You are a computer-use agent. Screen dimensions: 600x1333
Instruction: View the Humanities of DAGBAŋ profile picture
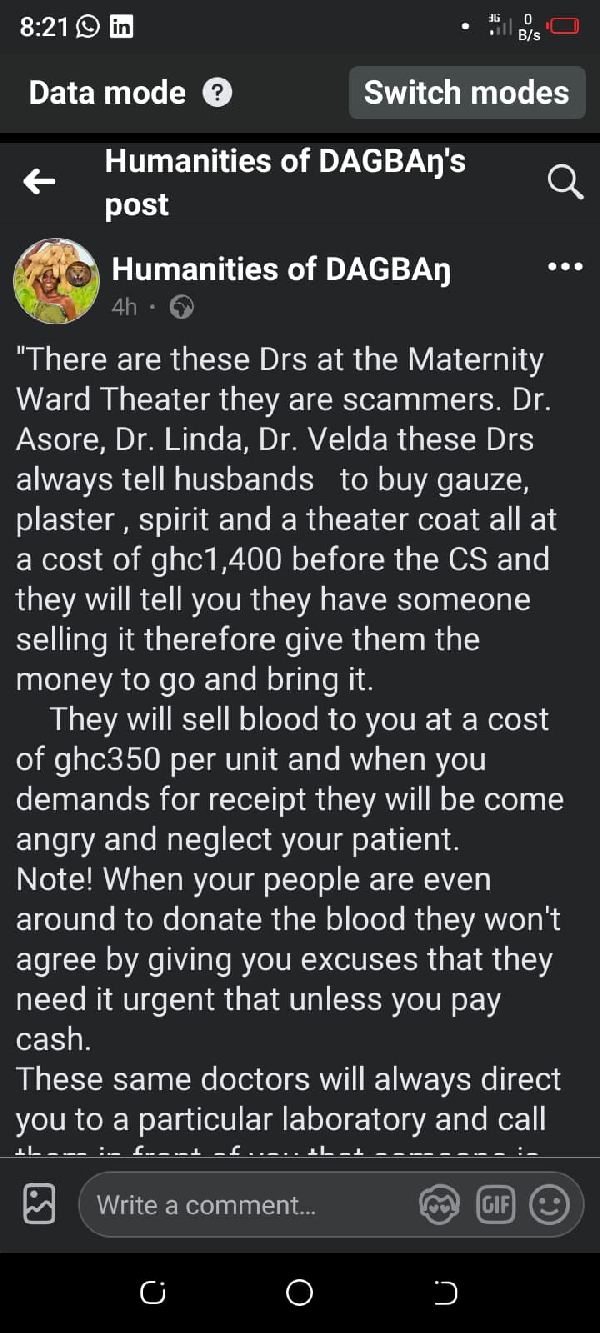coord(56,282)
